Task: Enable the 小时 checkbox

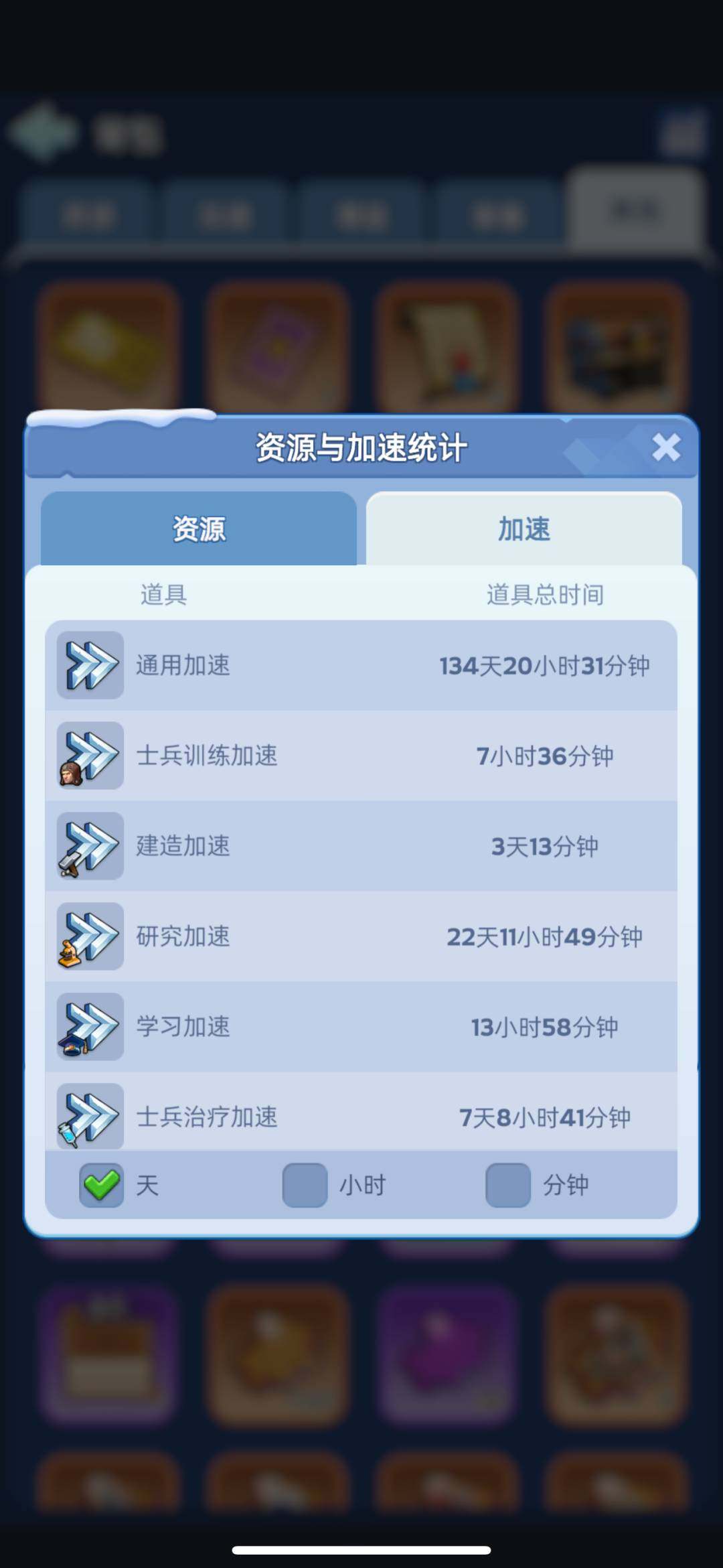Action: click(305, 1184)
